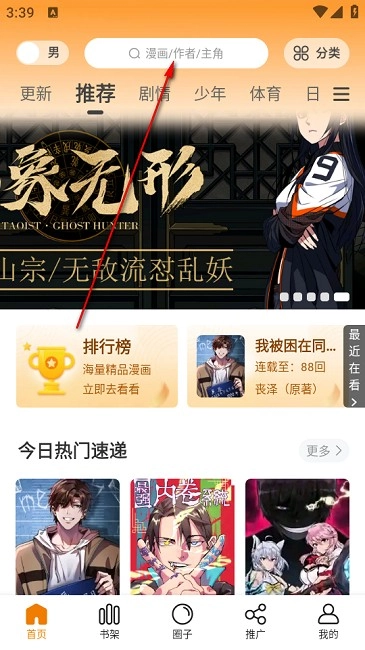Open the 我的 profile tab
Viewport: 365px width, 650px height.
point(328,621)
